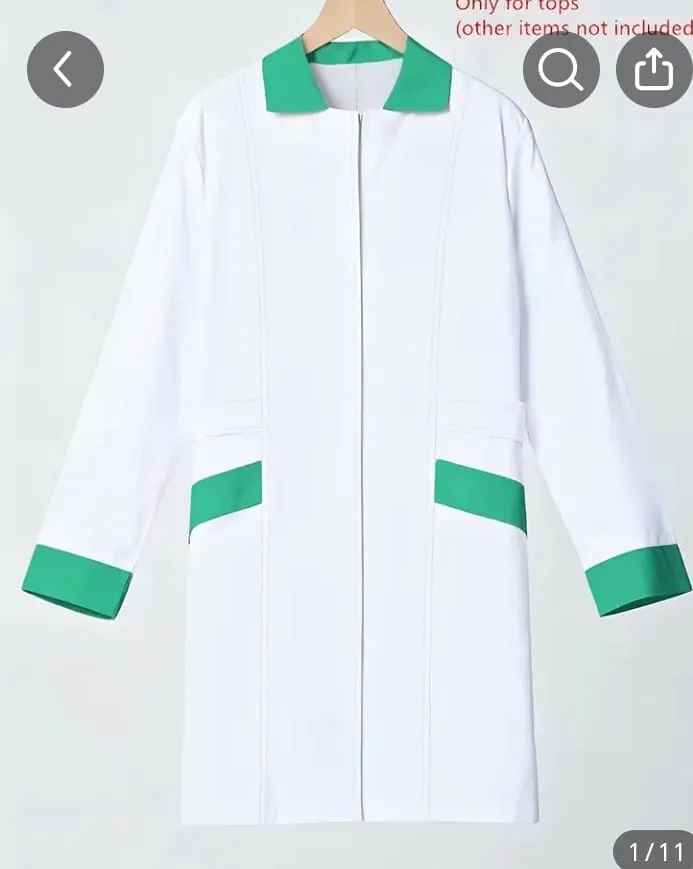Image resolution: width=693 pixels, height=869 pixels.
Task: Open search with the magnifier icon
Action: coord(561,69)
